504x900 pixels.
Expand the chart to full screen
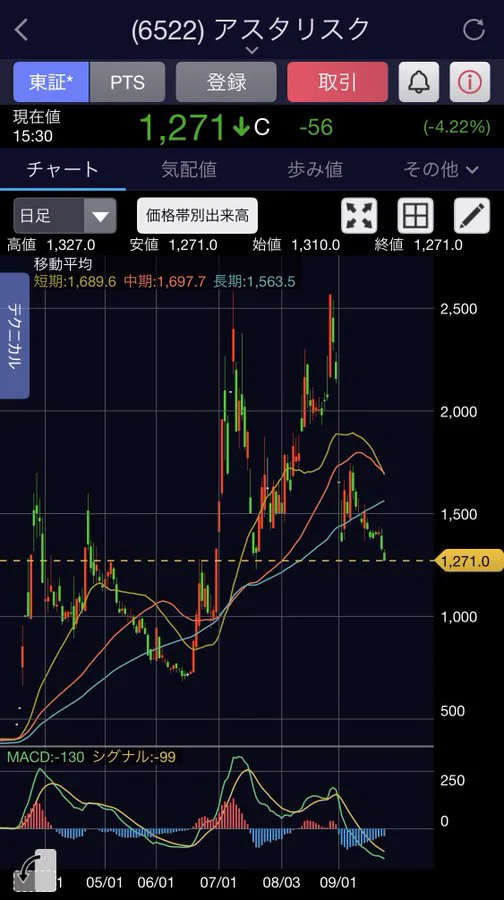[x=359, y=216]
